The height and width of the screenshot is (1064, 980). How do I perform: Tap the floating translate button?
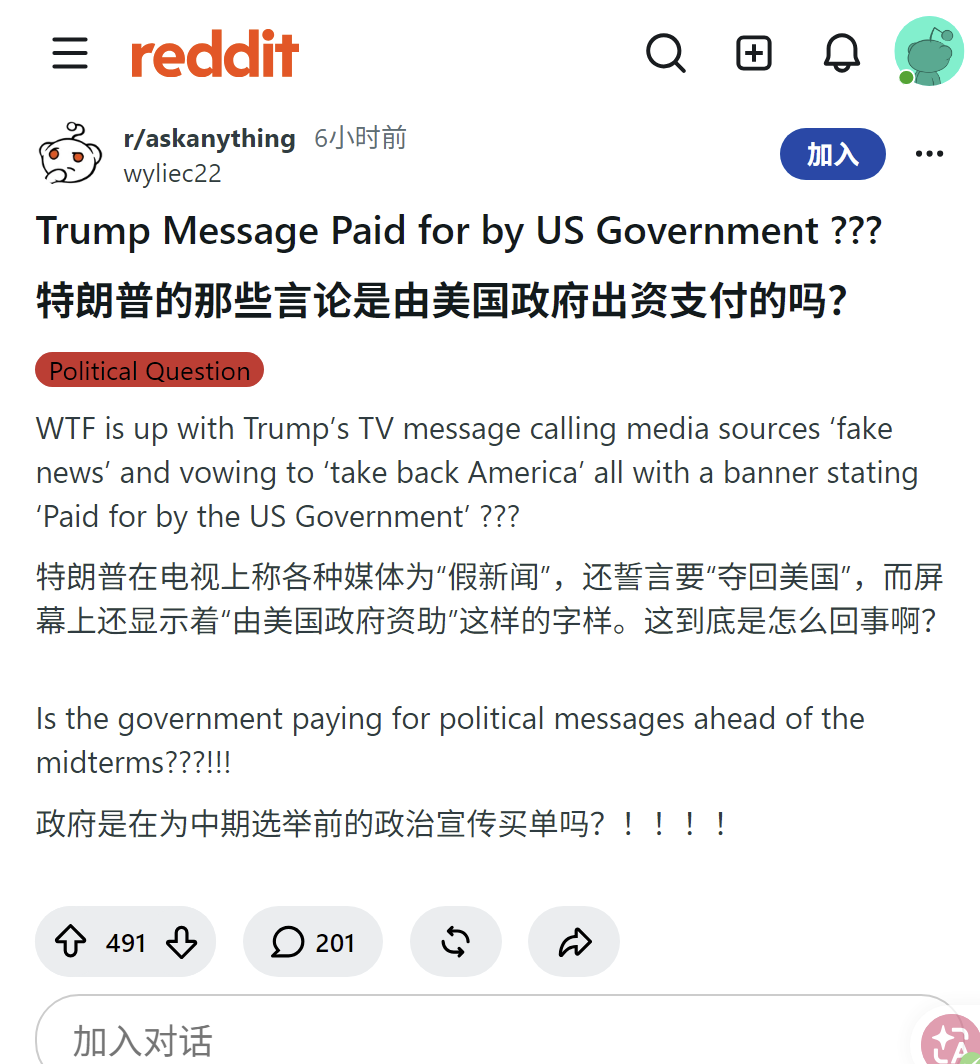point(951,1040)
